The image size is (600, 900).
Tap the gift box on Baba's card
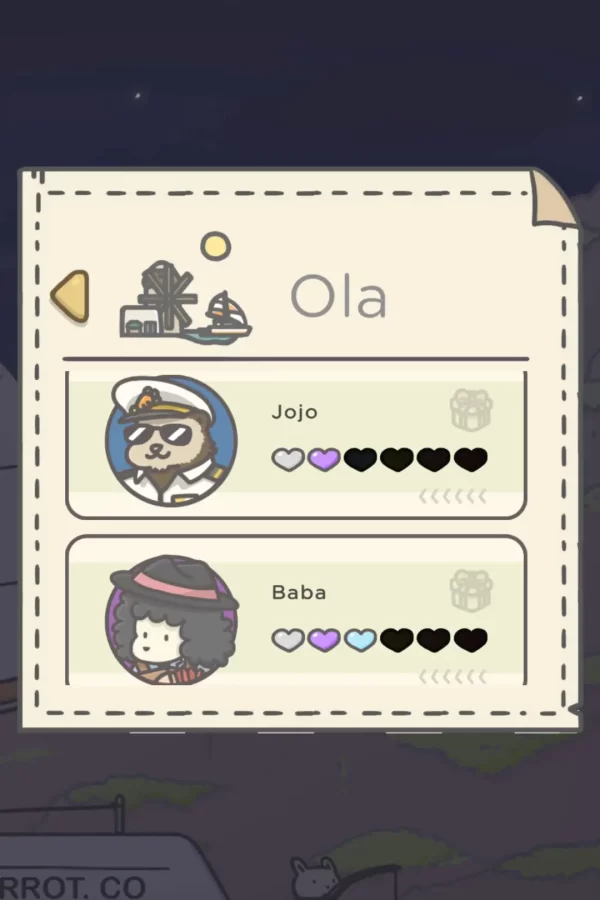click(471, 591)
